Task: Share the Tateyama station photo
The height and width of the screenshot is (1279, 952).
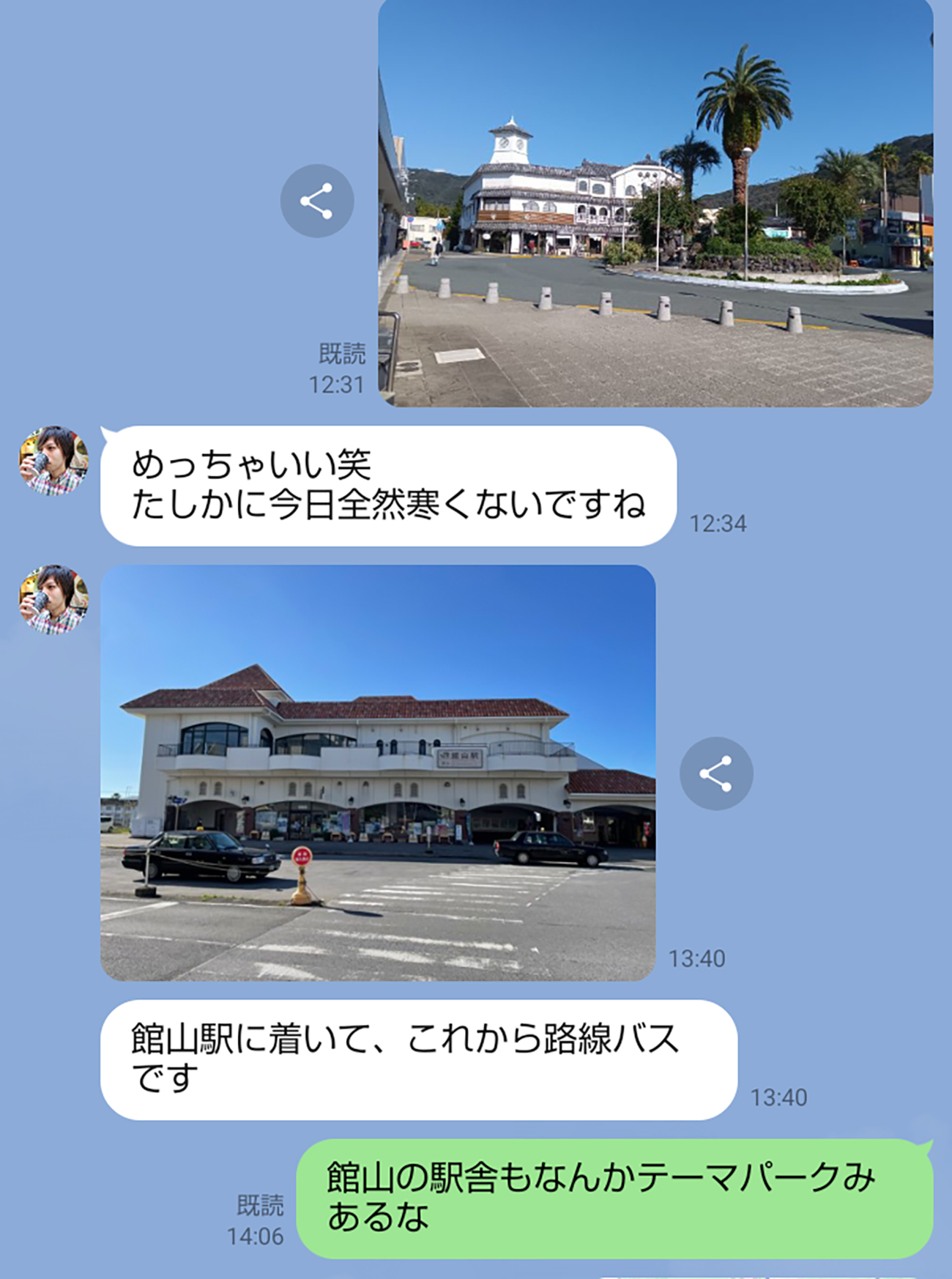Action: coord(716,774)
